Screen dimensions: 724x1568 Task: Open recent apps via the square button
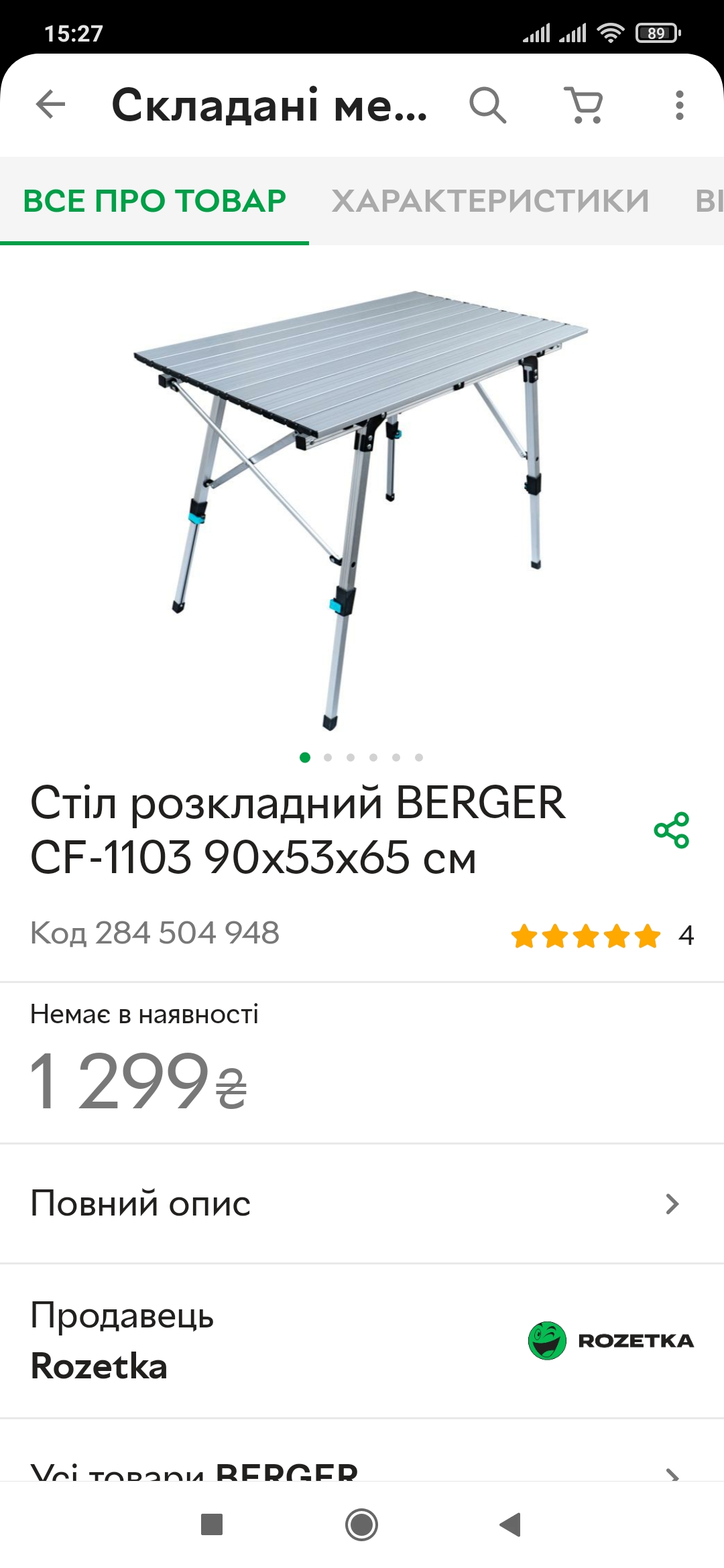click(x=212, y=1525)
